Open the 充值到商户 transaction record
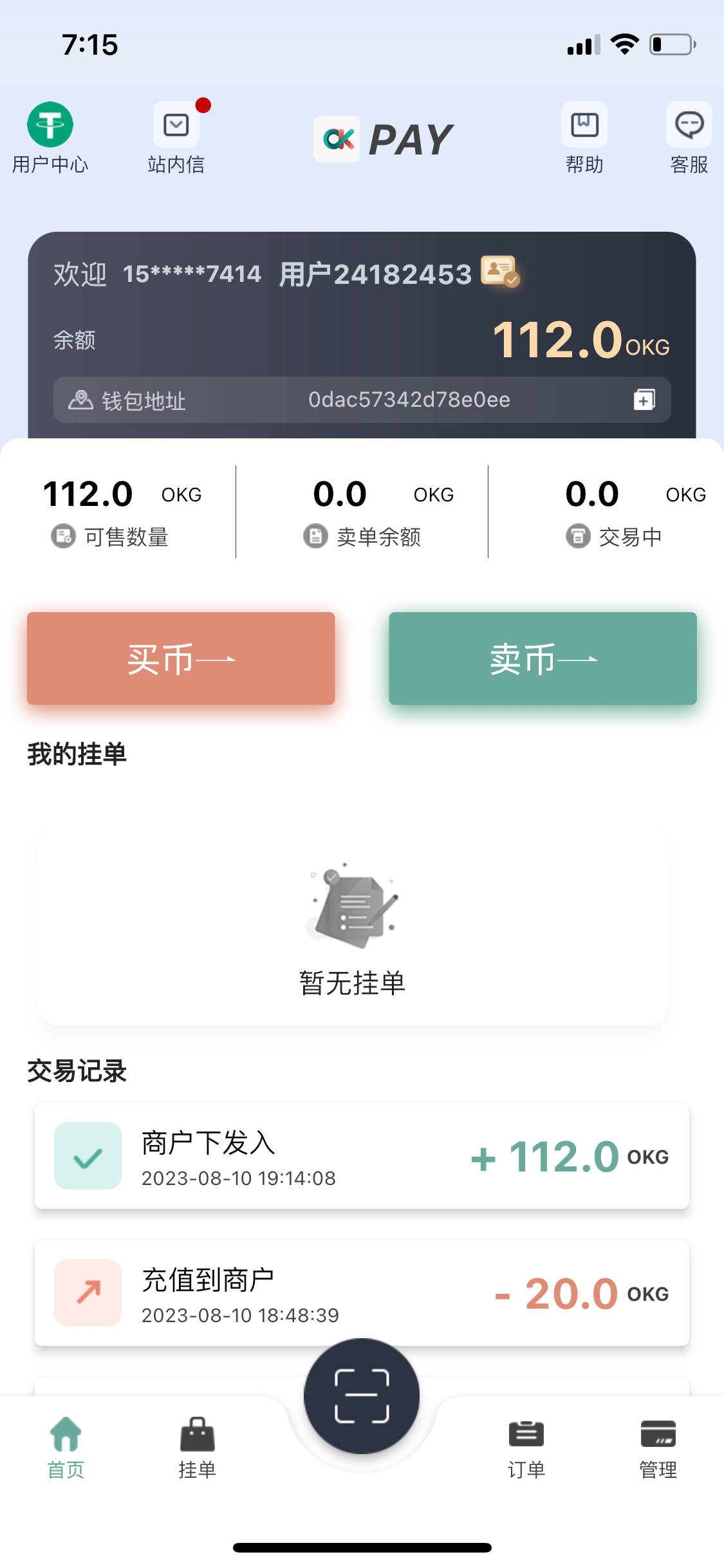The width and height of the screenshot is (724, 1568). click(x=362, y=1293)
